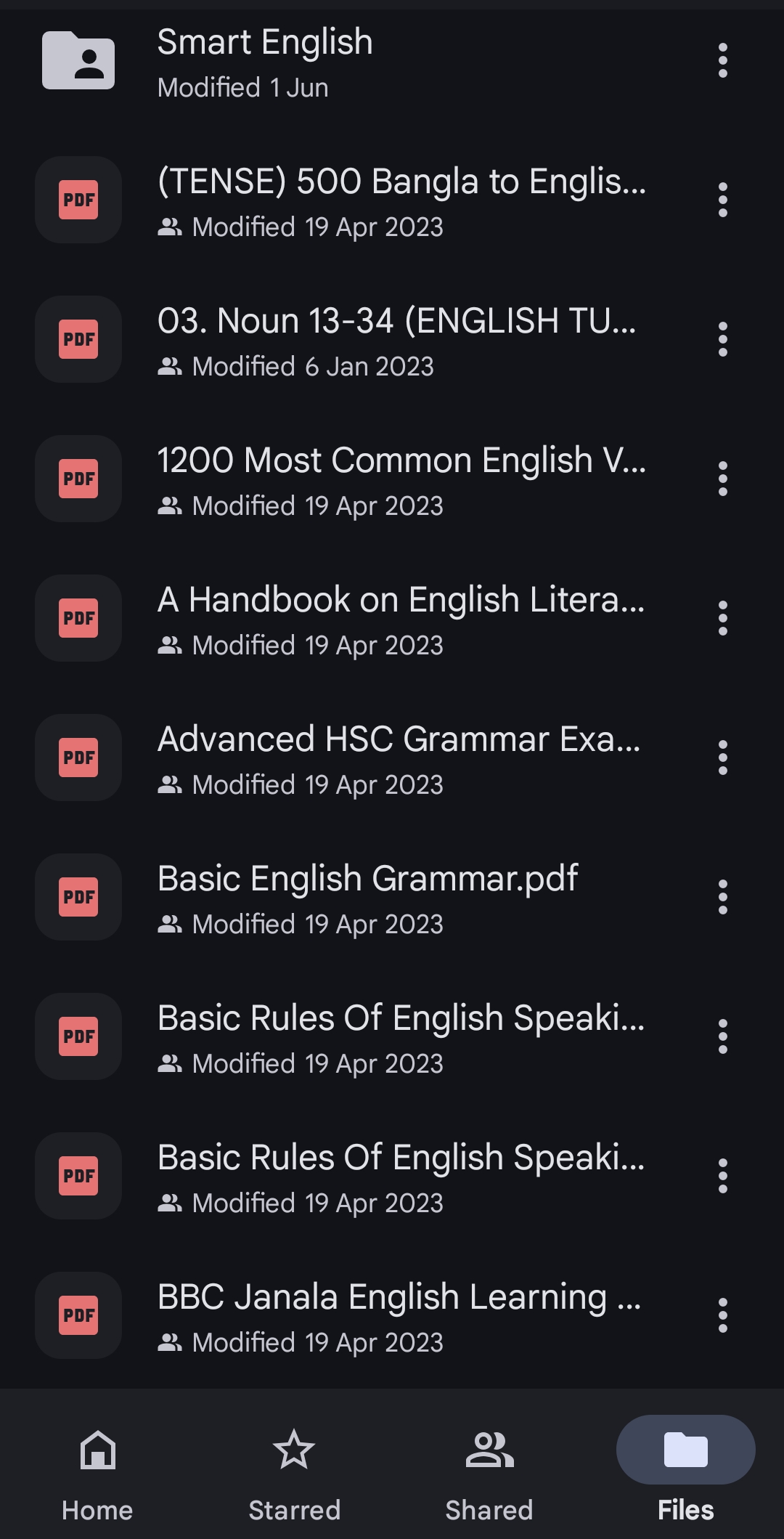The width and height of the screenshot is (784, 1539).
Task: Open Advanced HSC Grammar PDF
Action: point(399,758)
